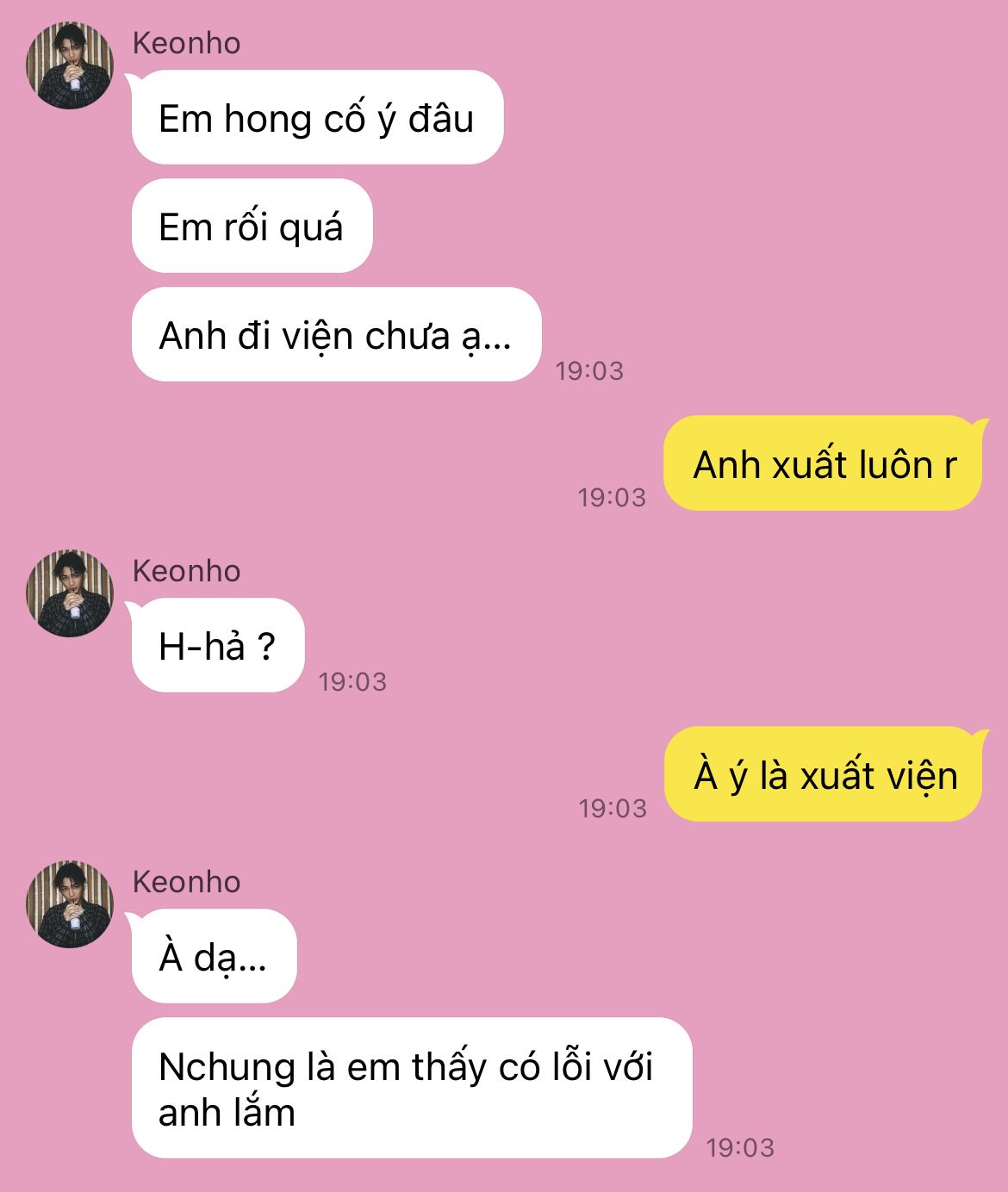View Keonho's profile picture next to "H-hả ?"
The width and height of the screenshot is (1008, 1192).
70,593
